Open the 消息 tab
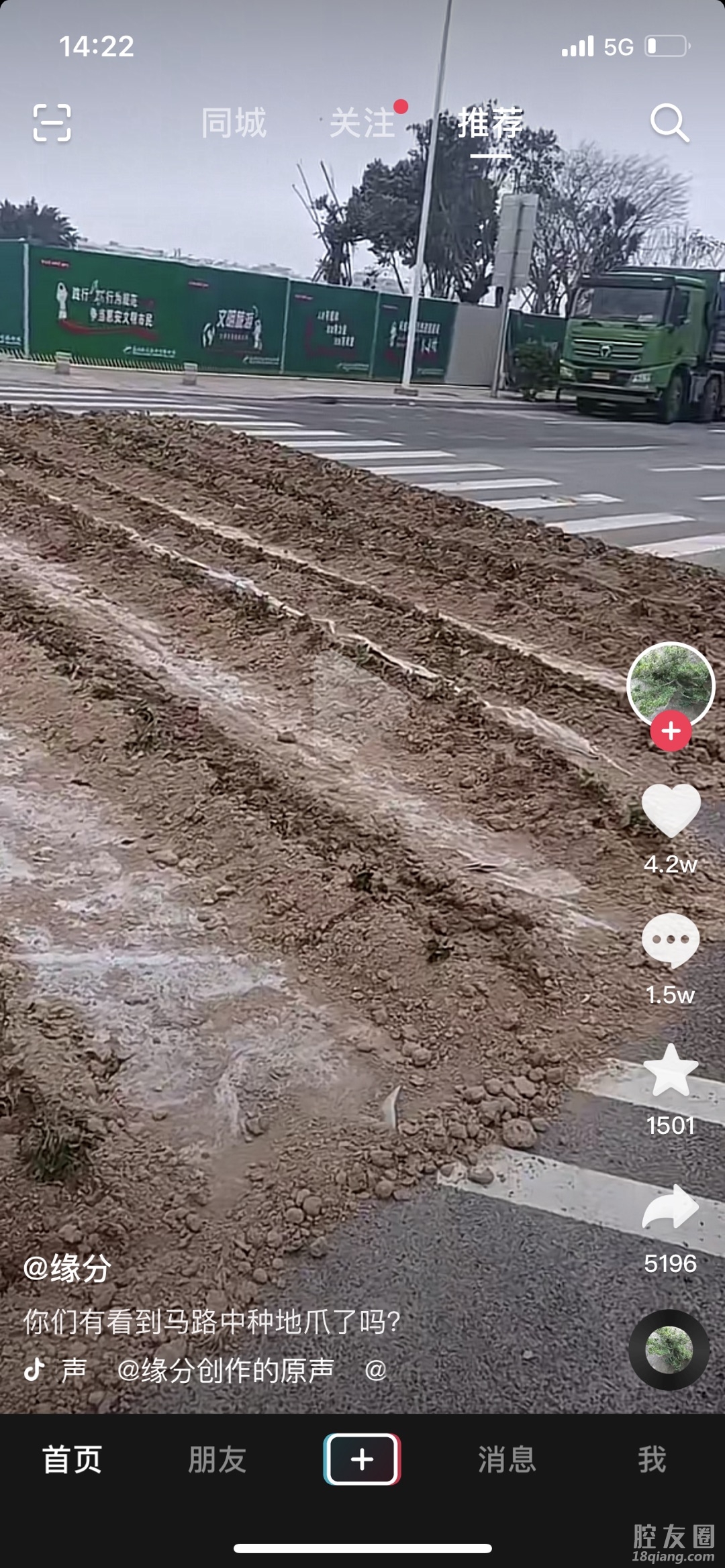 (507, 1459)
